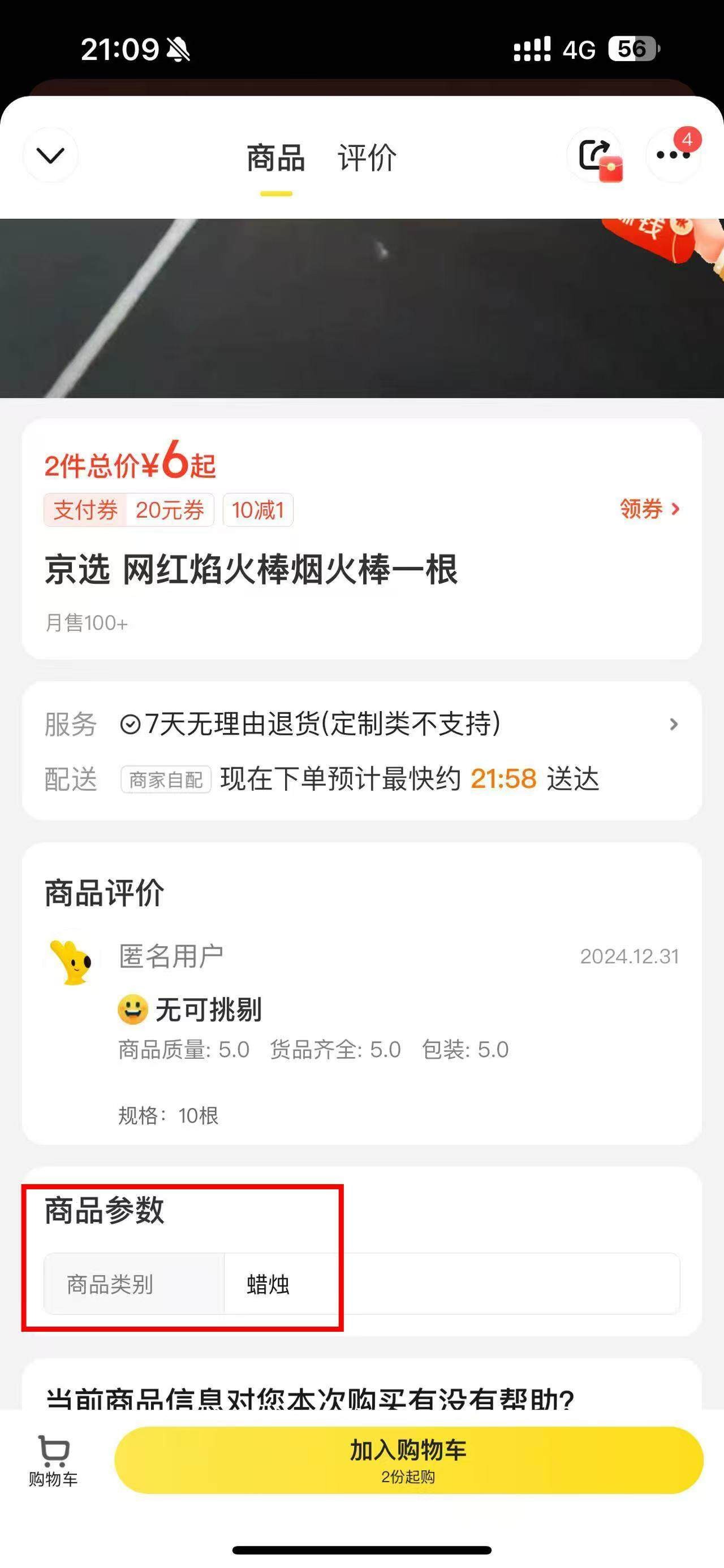724x1568 pixels.
Task: Switch to the 评价 tab
Action: [x=367, y=158]
